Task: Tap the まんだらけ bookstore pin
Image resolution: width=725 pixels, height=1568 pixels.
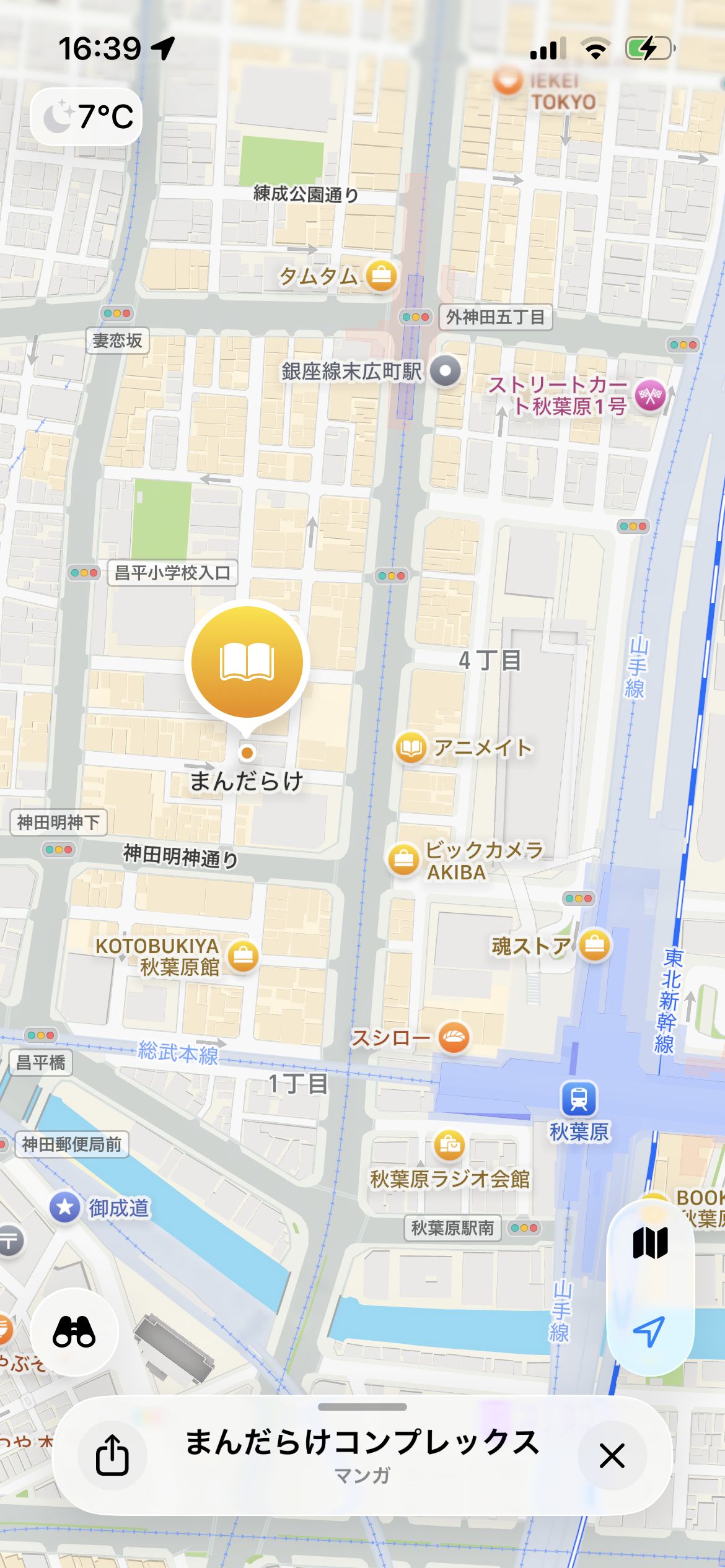Action: coord(247,662)
